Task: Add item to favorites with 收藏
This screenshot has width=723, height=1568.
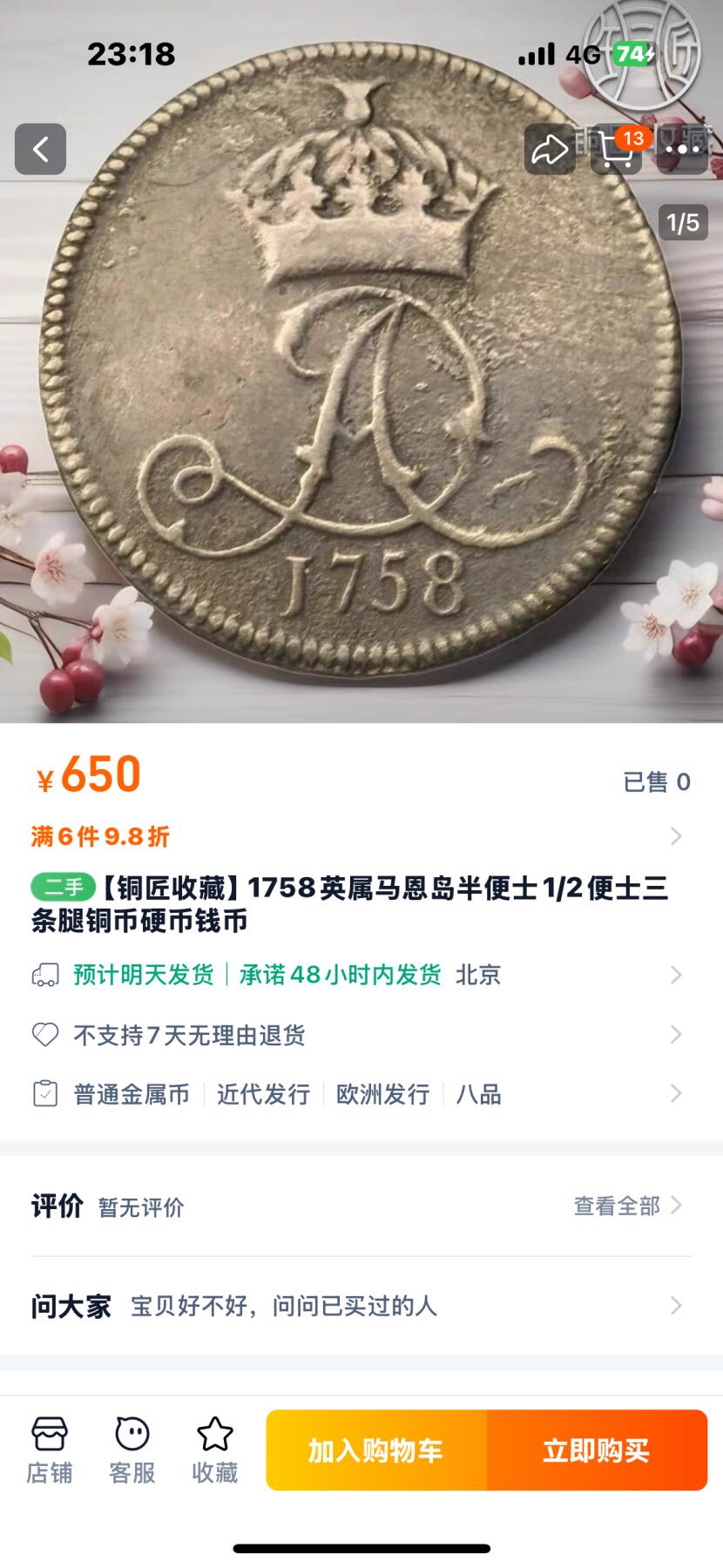Action: [215, 1450]
